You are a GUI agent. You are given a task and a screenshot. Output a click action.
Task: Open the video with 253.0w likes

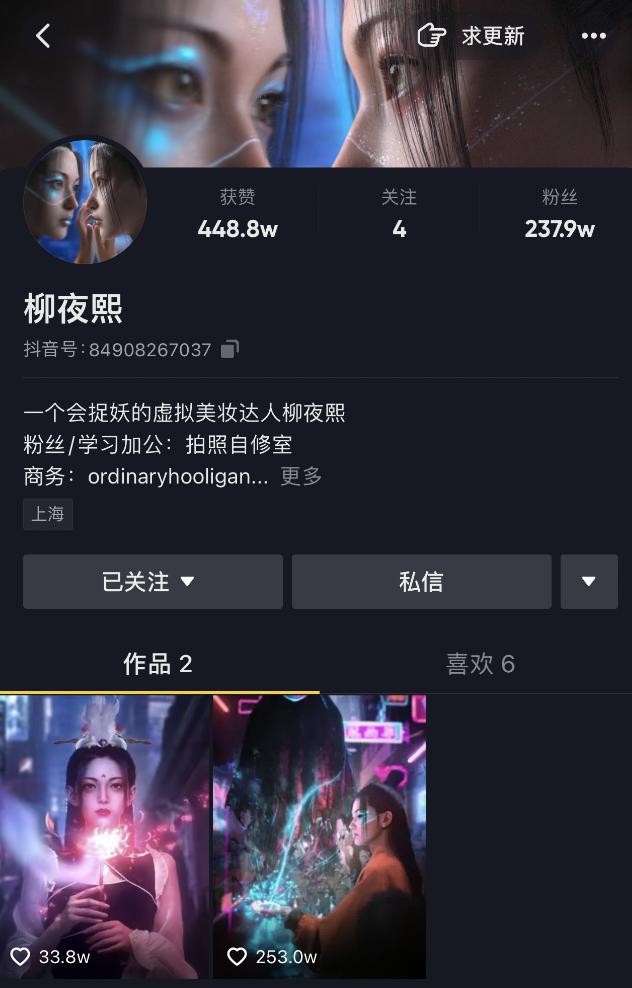319,836
